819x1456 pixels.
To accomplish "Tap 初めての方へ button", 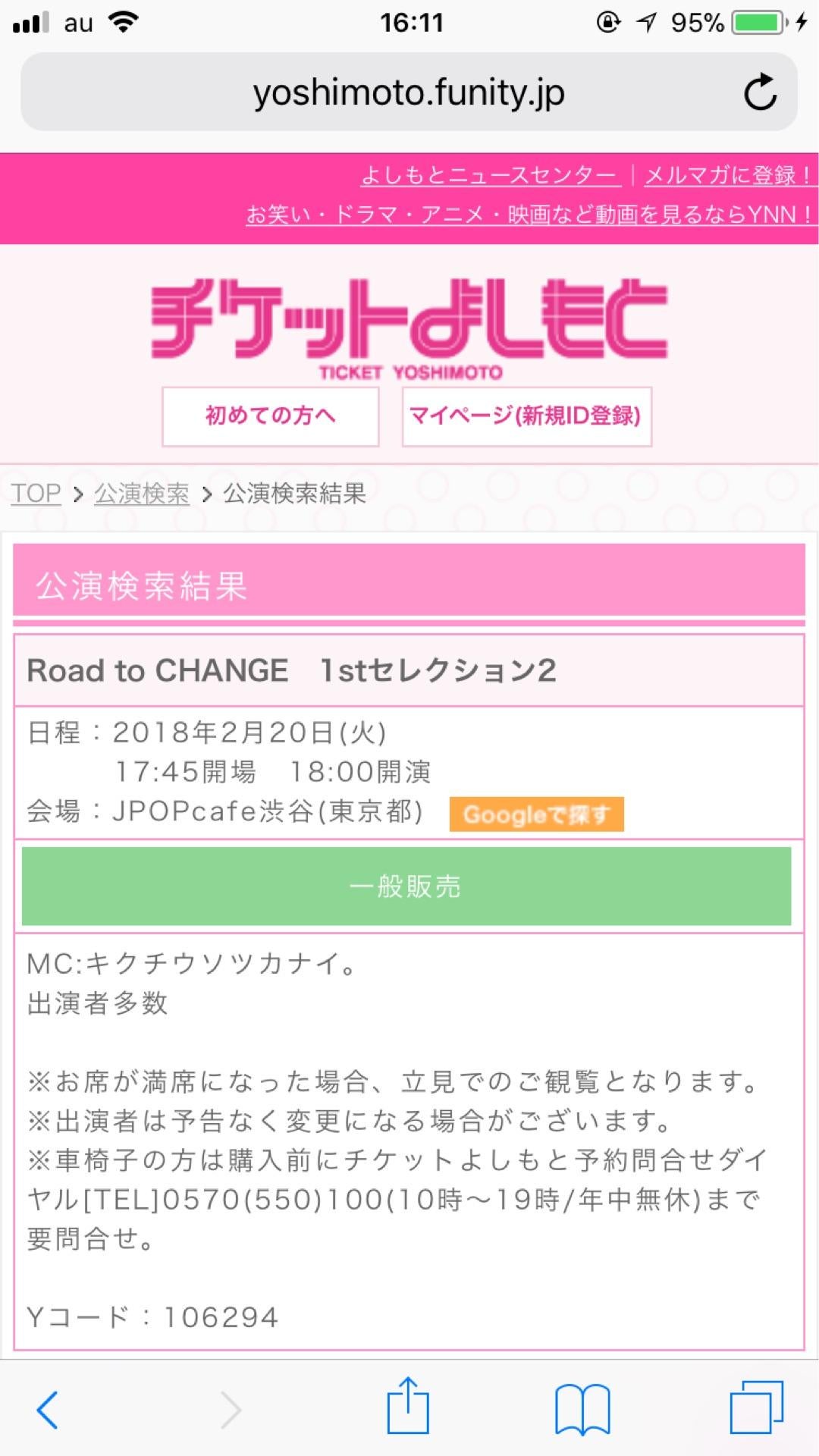I will point(270,416).
